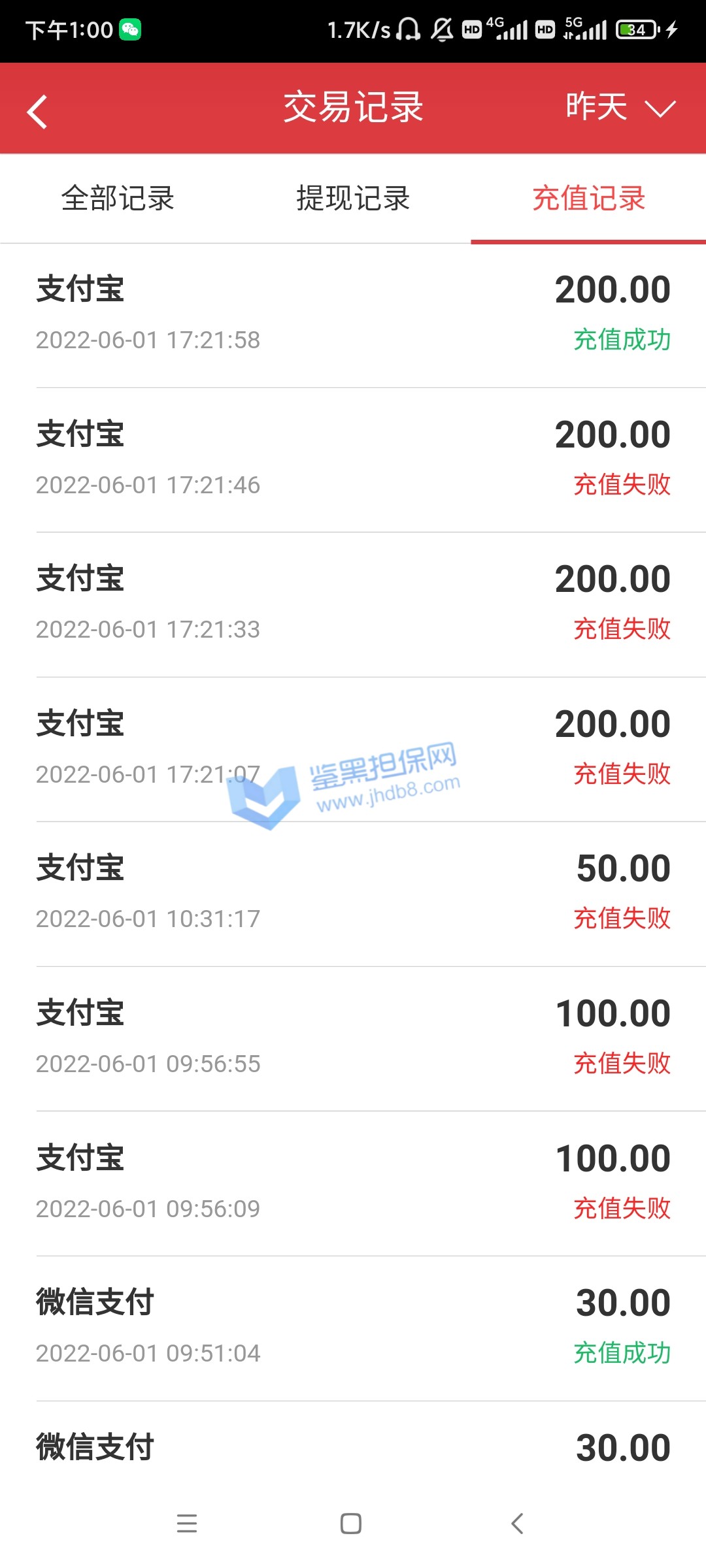Viewport: 706px width, 1568px height.
Task: Select the 充值记录 tab
Action: point(588,199)
